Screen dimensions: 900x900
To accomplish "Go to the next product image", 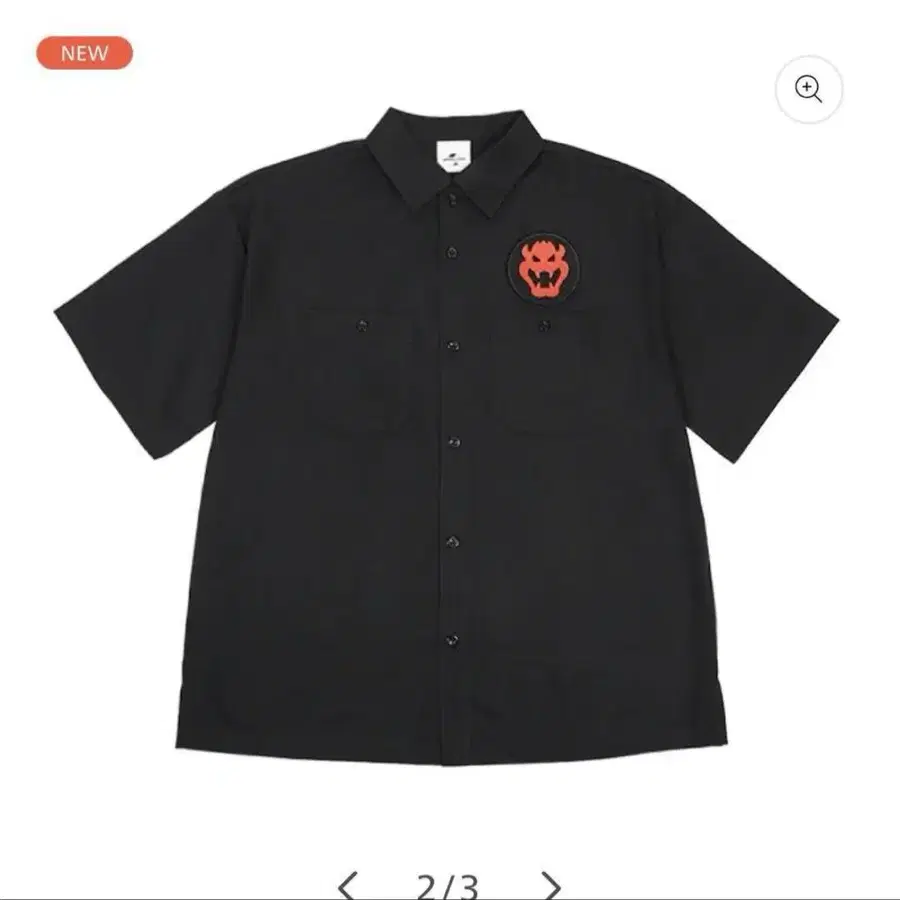I will 551,885.
